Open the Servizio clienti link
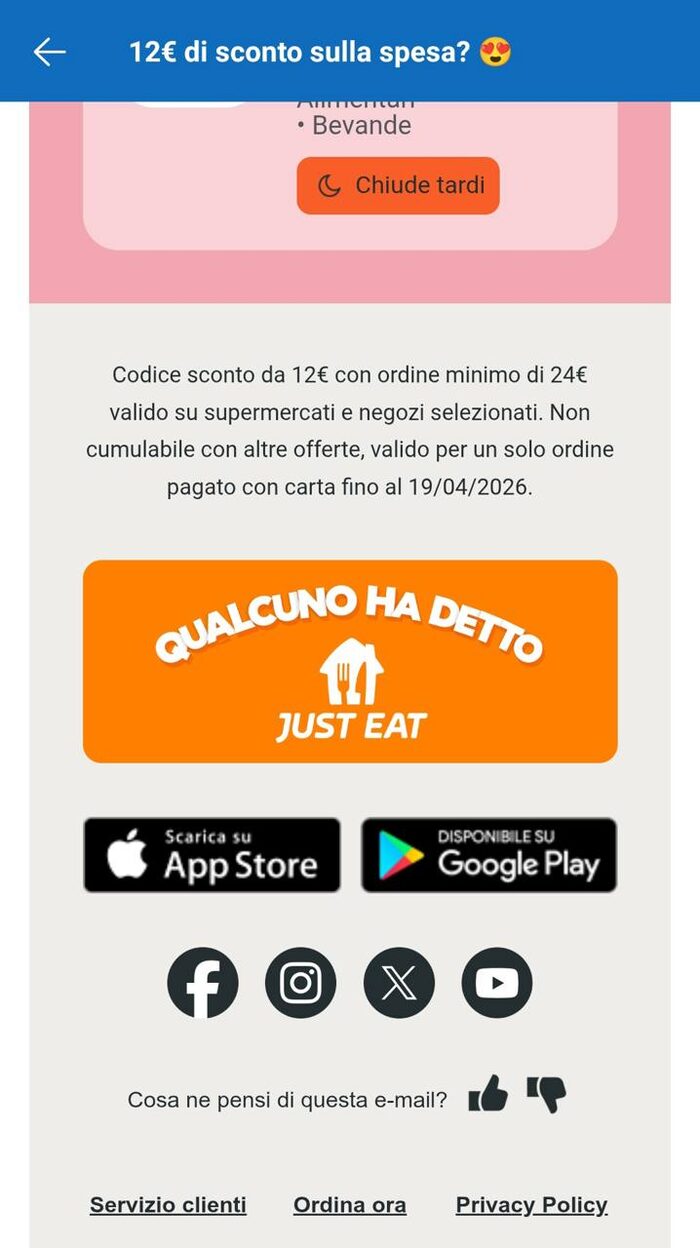The height and width of the screenshot is (1248, 700). [168, 1205]
